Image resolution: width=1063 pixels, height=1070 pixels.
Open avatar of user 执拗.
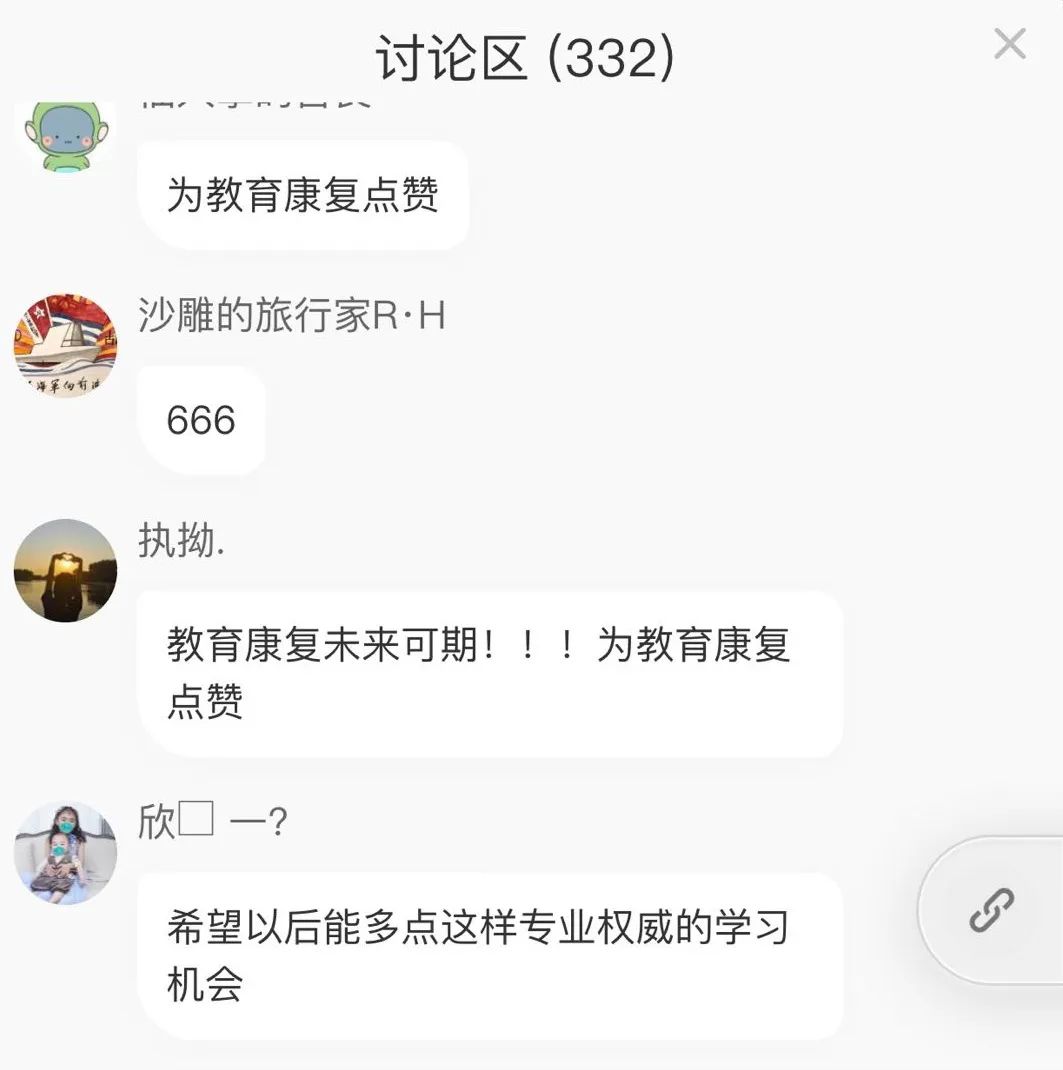[x=65, y=570]
